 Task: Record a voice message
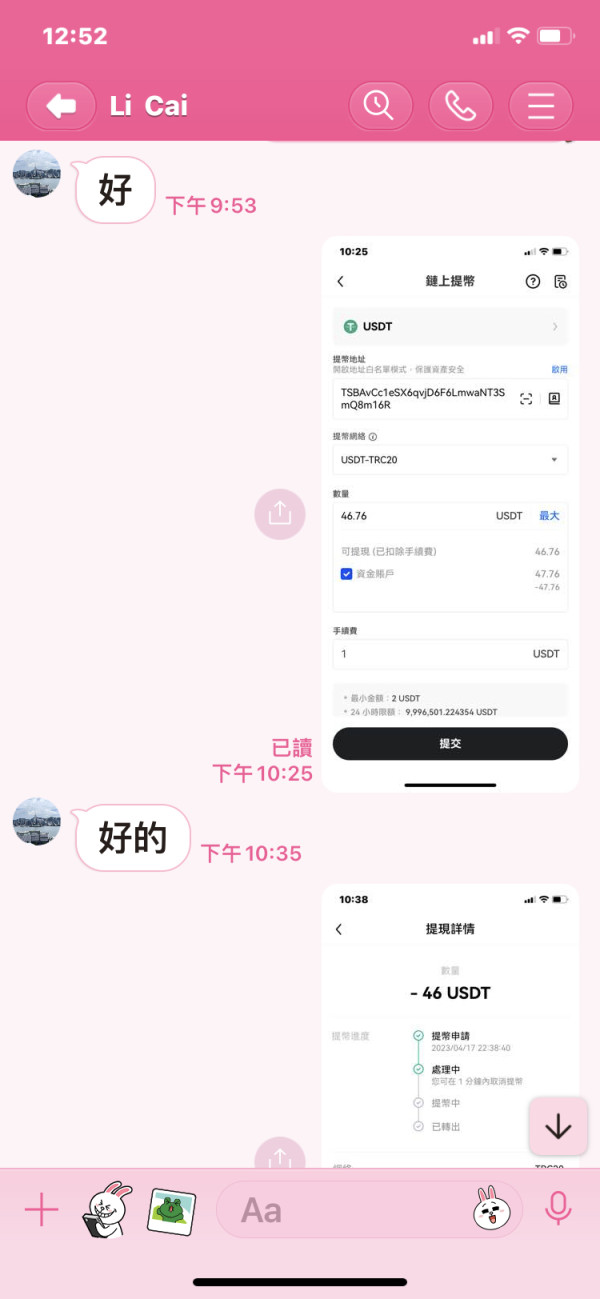(558, 1210)
